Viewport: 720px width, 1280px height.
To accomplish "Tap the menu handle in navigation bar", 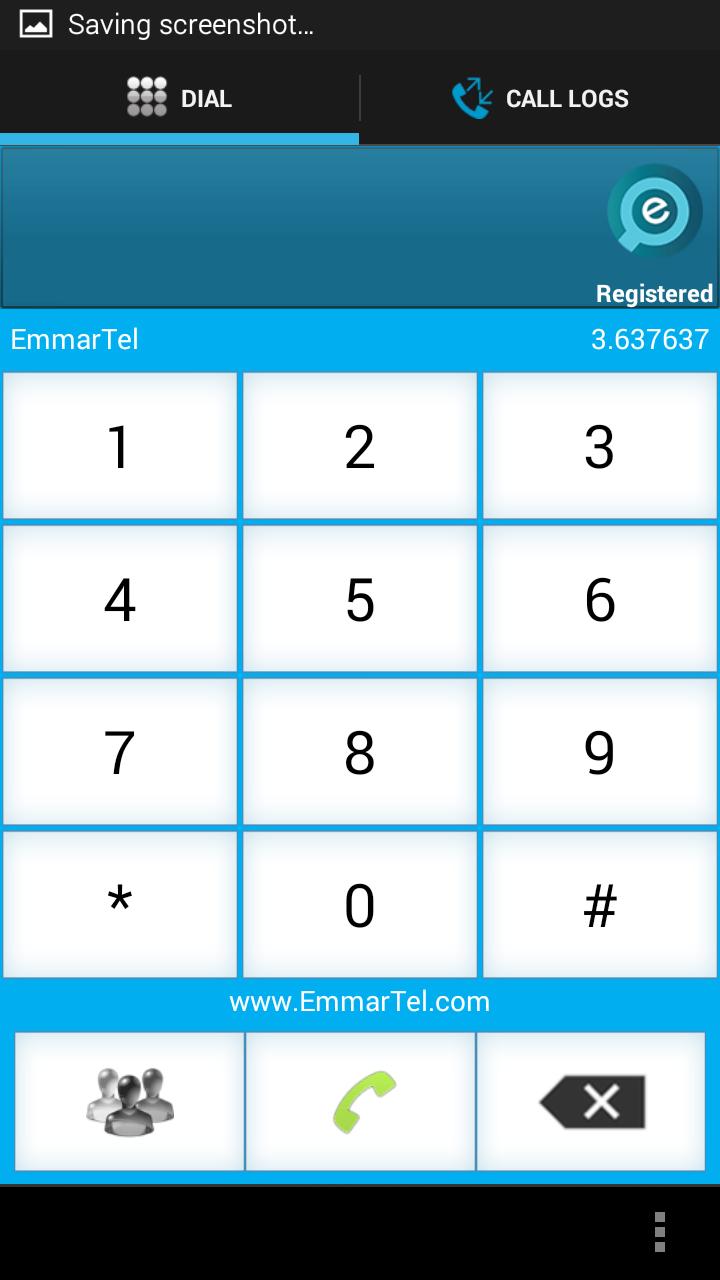I will 660,1232.
